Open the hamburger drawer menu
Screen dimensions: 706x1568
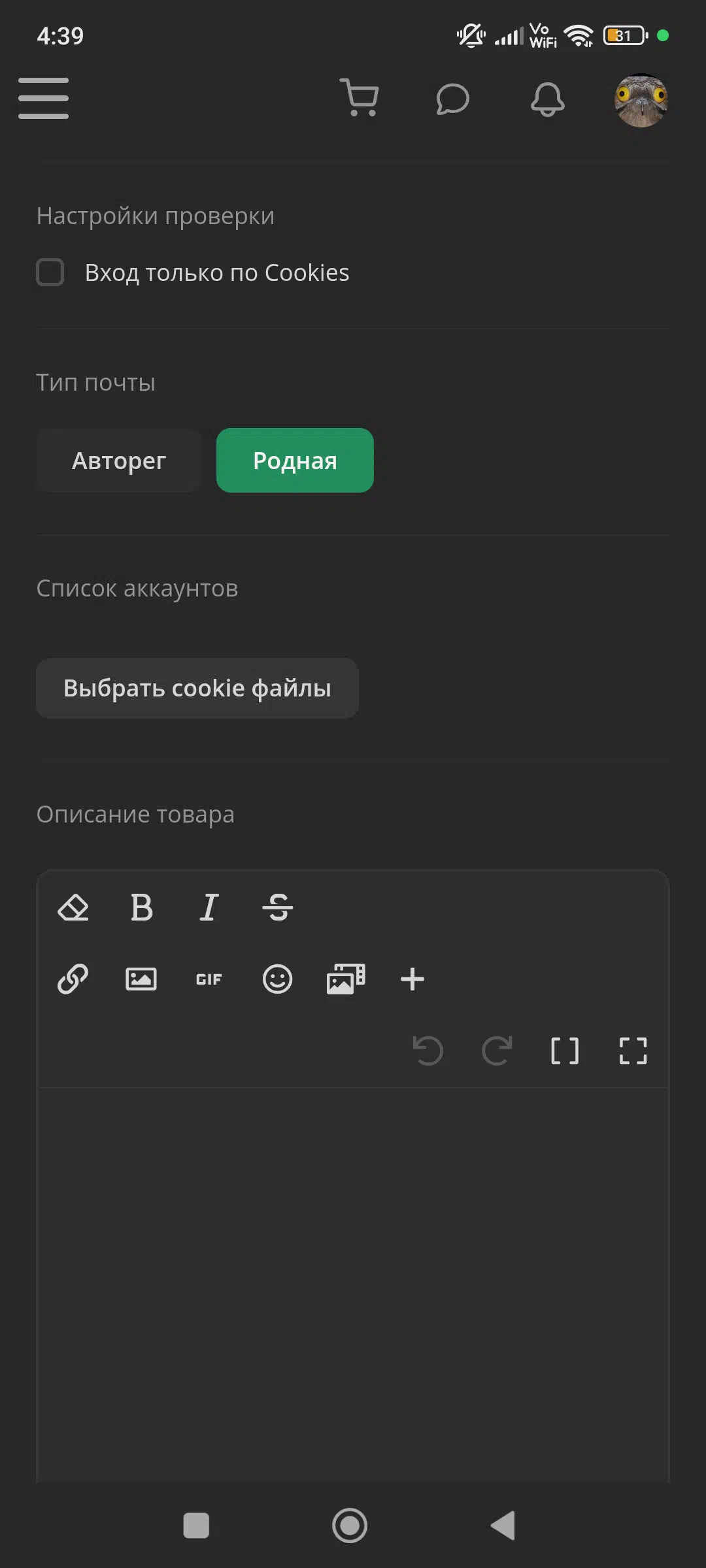point(43,98)
